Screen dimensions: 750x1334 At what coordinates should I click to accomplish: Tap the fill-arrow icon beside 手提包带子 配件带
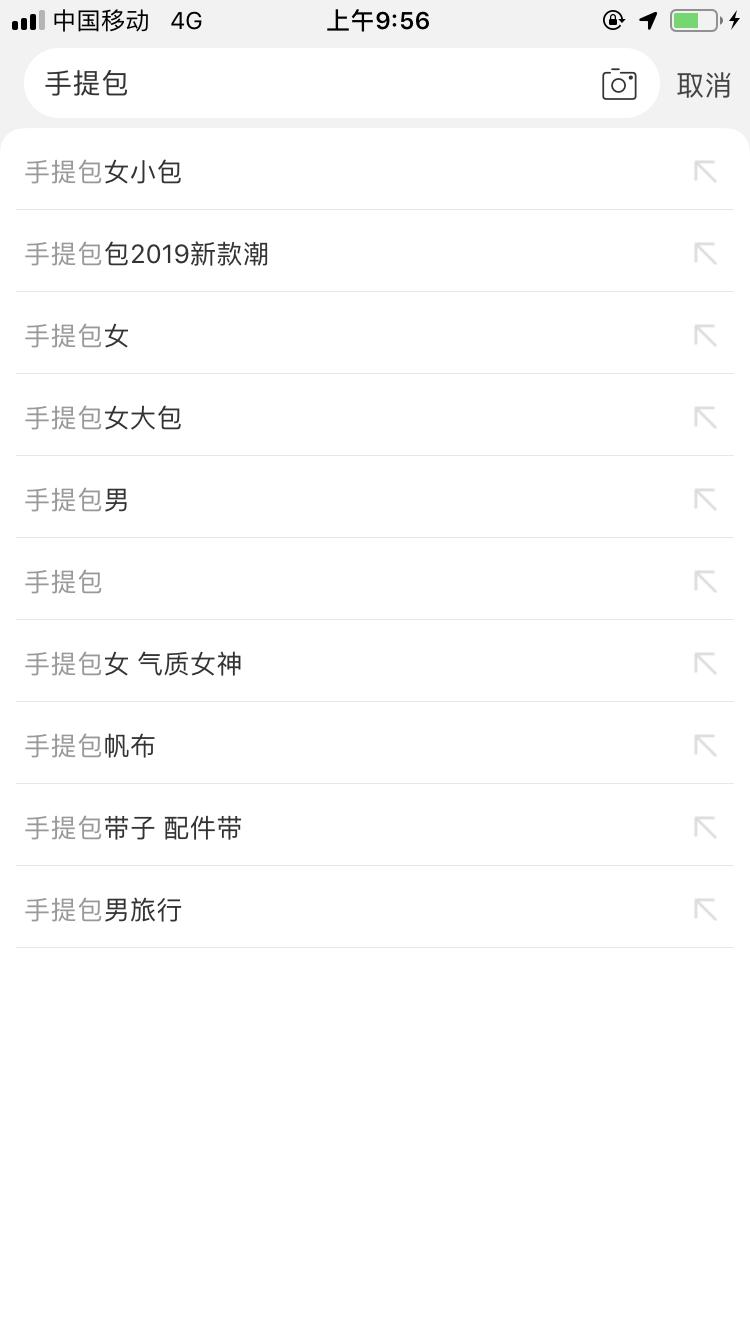coord(705,827)
